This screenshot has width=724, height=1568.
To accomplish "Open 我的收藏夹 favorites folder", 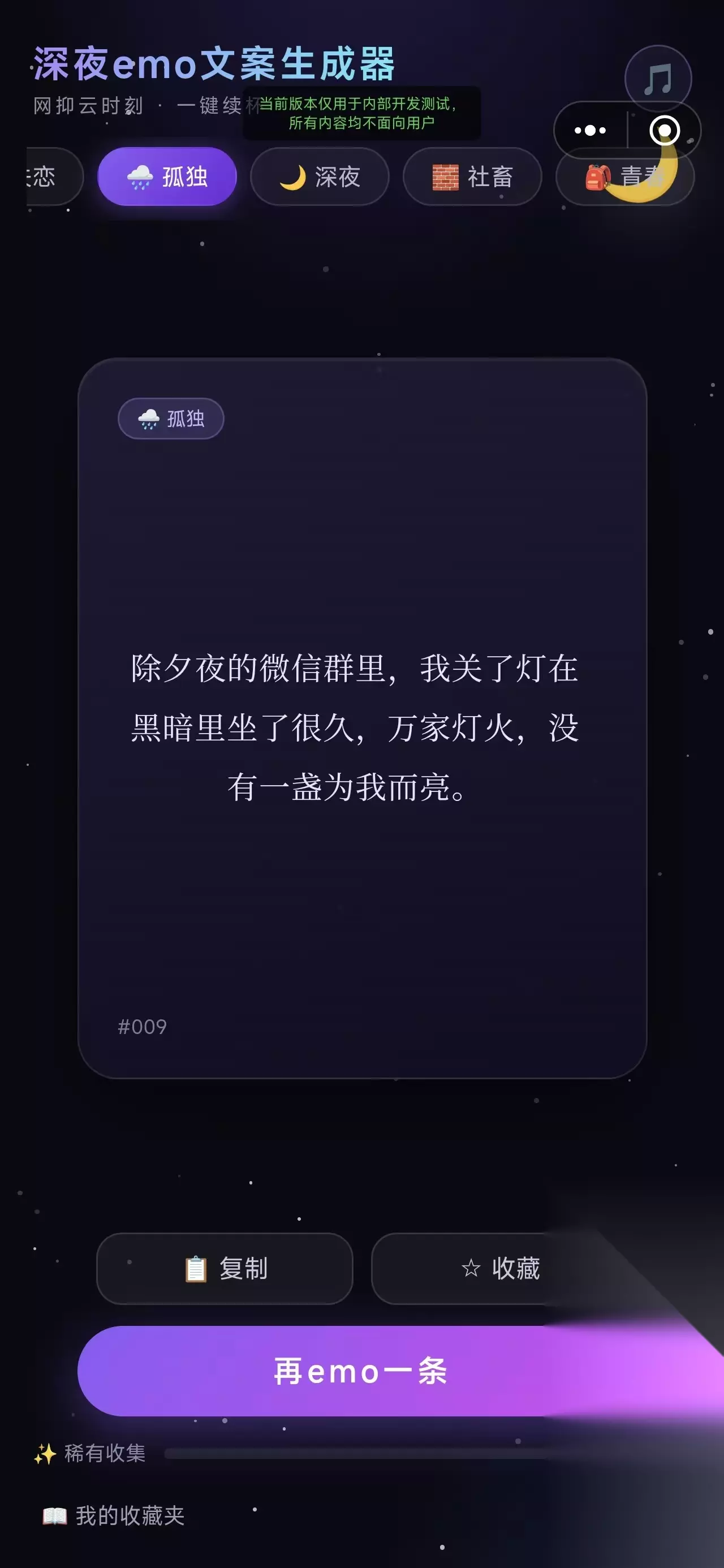I will pos(113,1515).
